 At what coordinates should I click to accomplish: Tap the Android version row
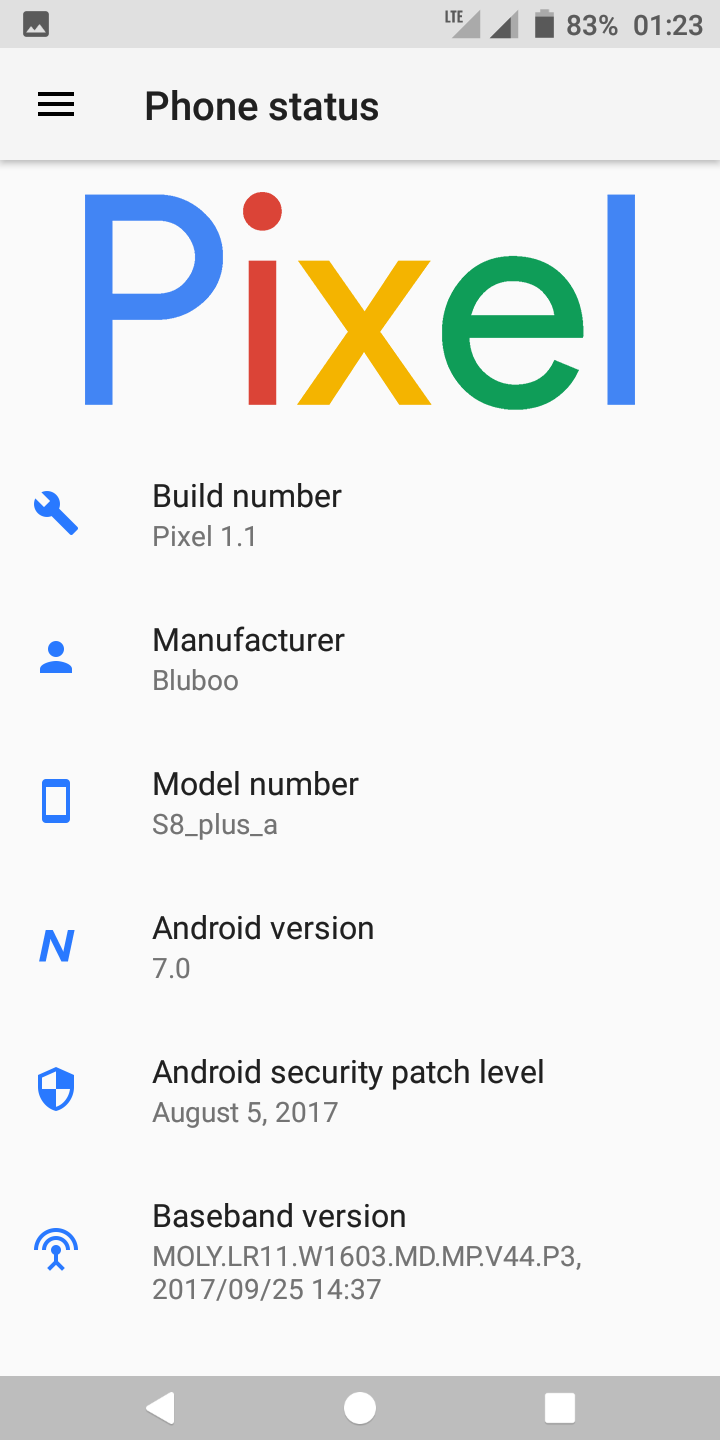[x=360, y=947]
